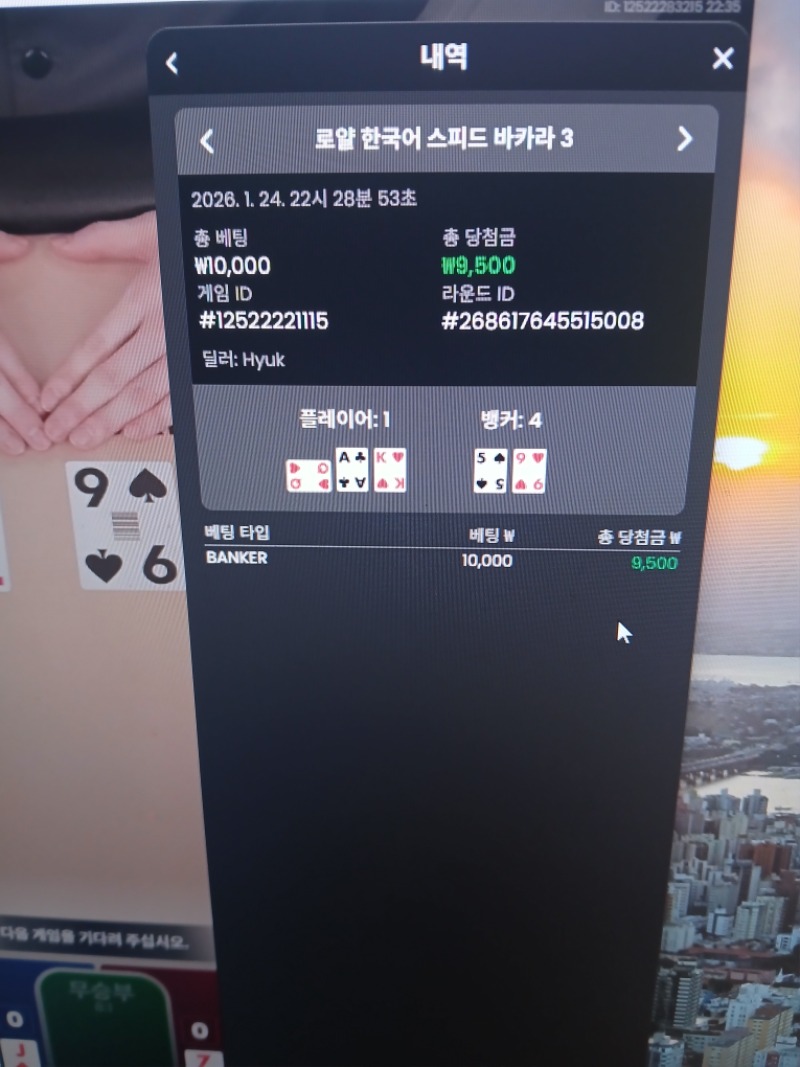Close the 내역 history panel
800x1067 pixels.
click(722, 59)
